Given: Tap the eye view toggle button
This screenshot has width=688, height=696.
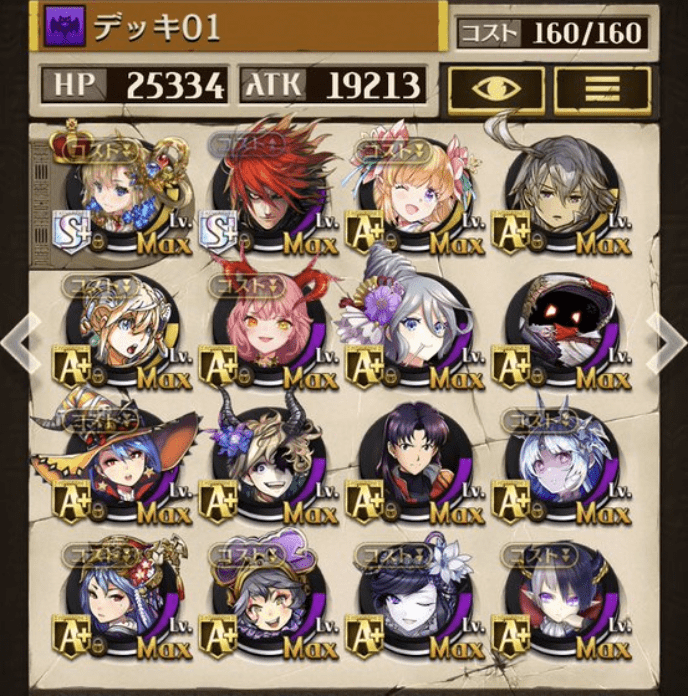Looking at the screenshot, I should click(494, 88).
